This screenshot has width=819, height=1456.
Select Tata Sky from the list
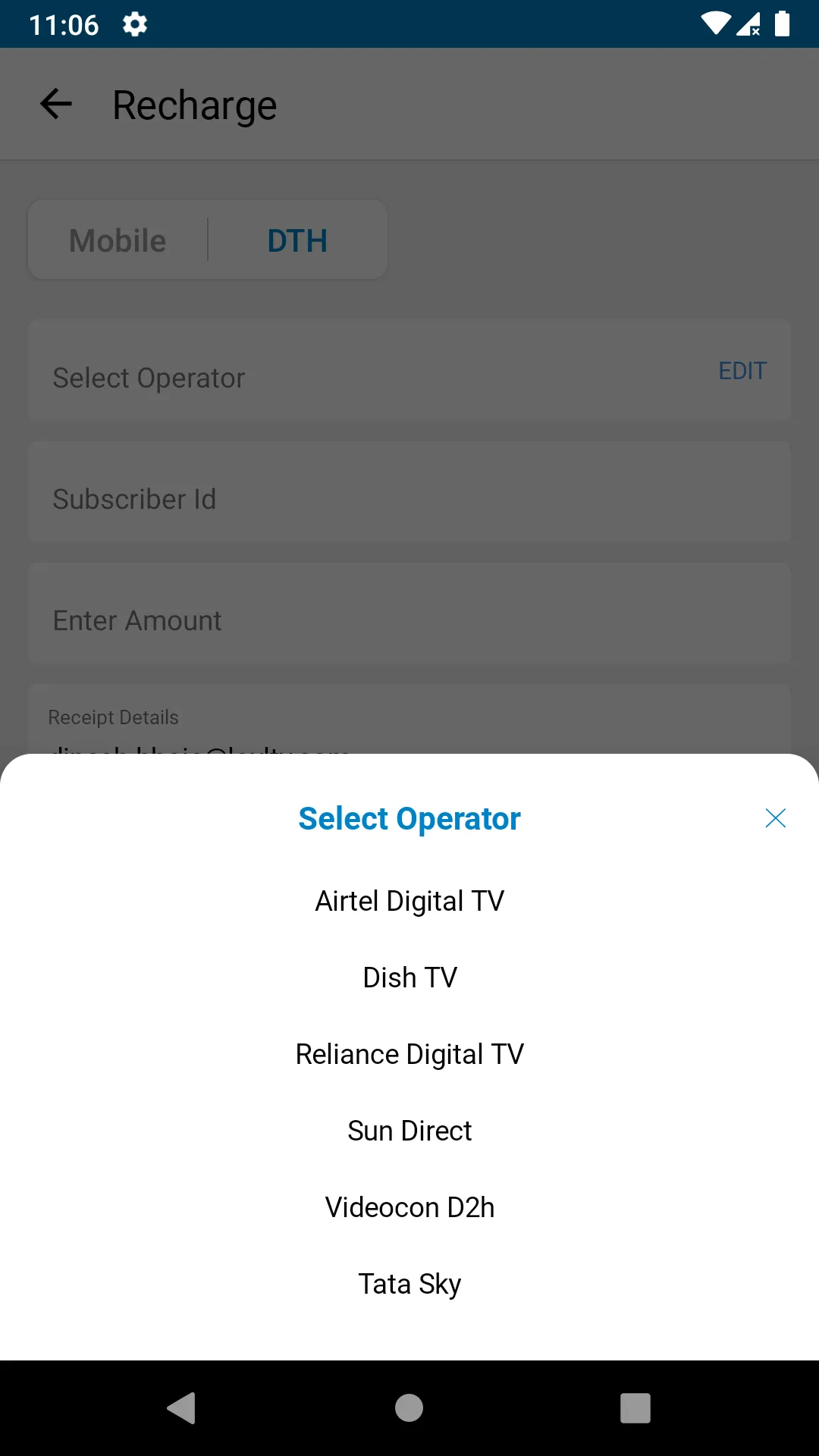point(409,1283)
